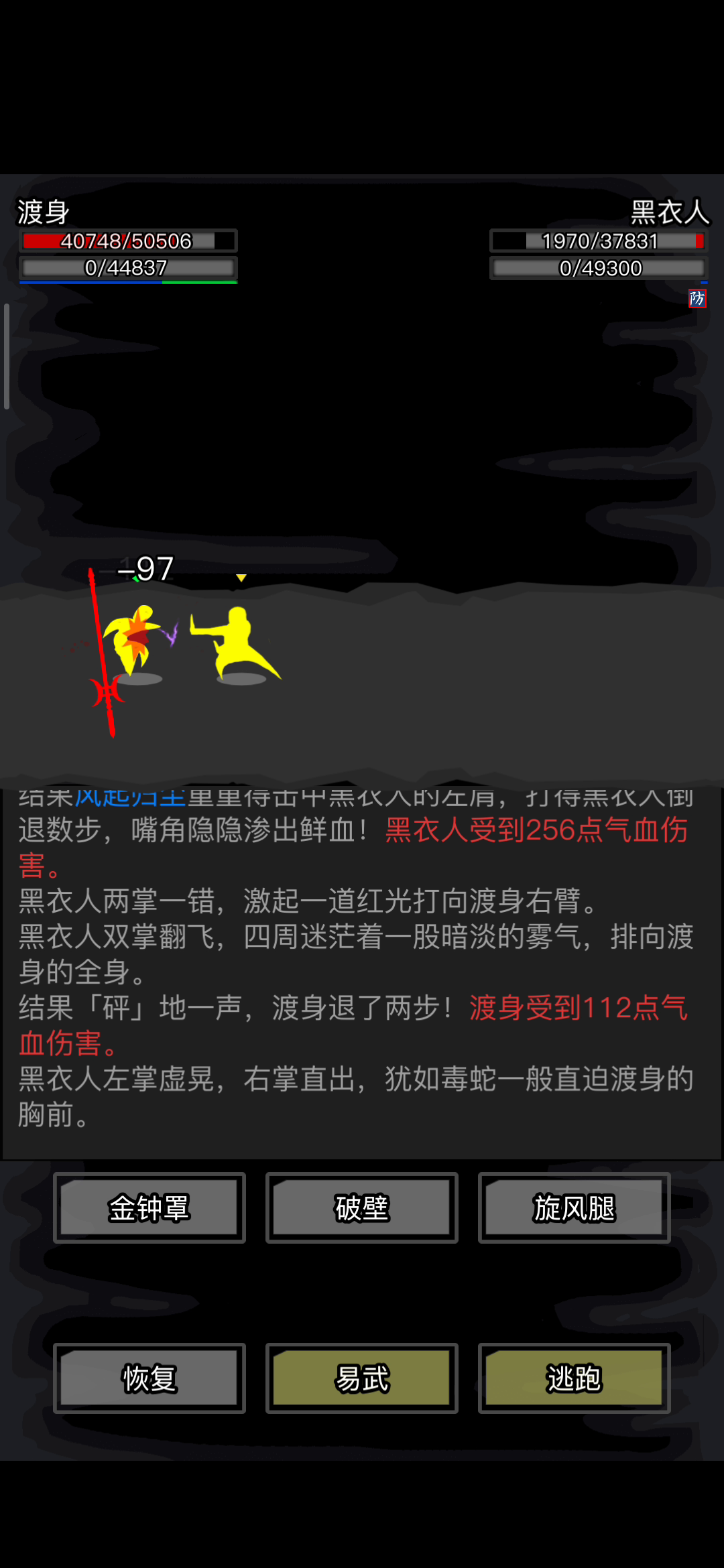Screen dimensions: 724x1568
Task: Use the 金钟罩 skill
Action: coord(149,1207)
